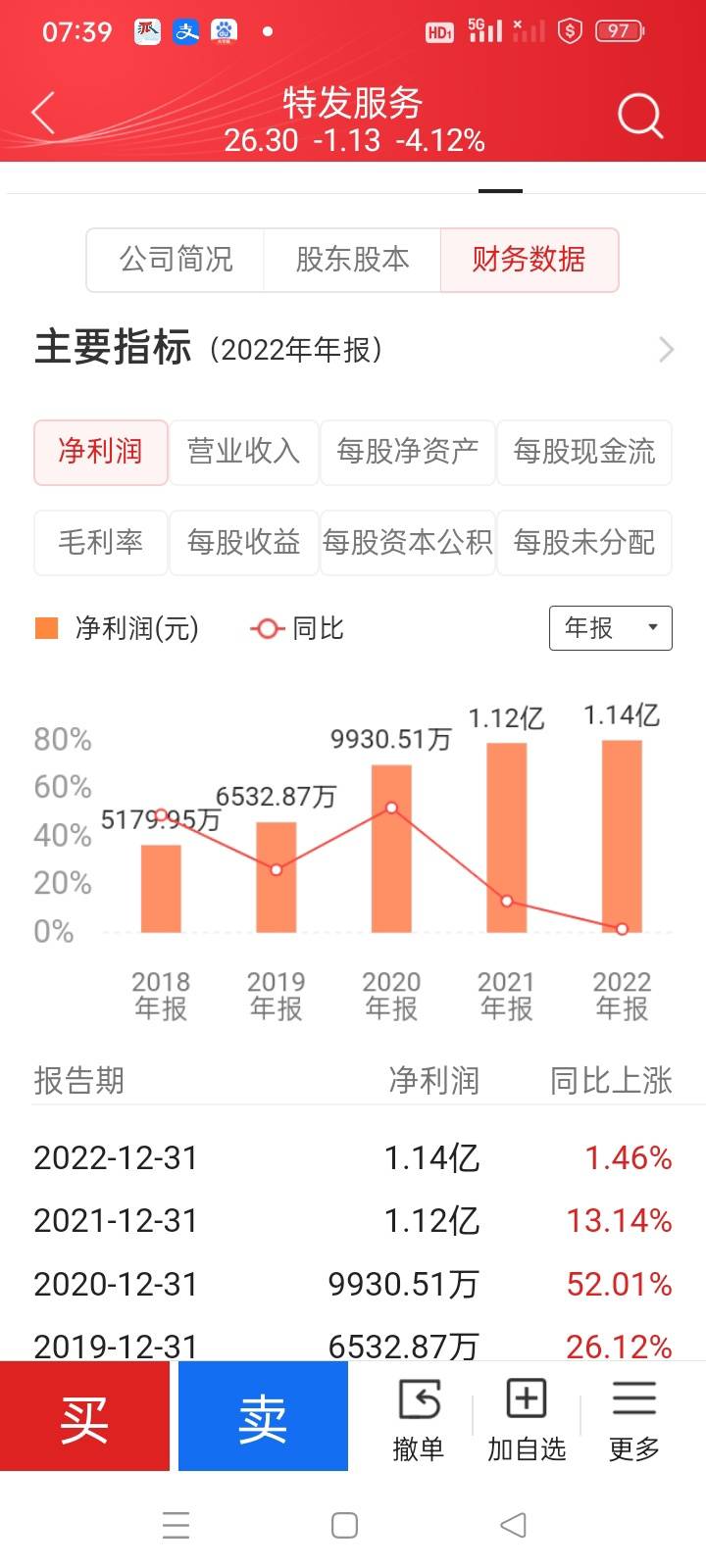Show the 每股资本公积 indicator
The image size is (706, 1568).
pos(408,542)
